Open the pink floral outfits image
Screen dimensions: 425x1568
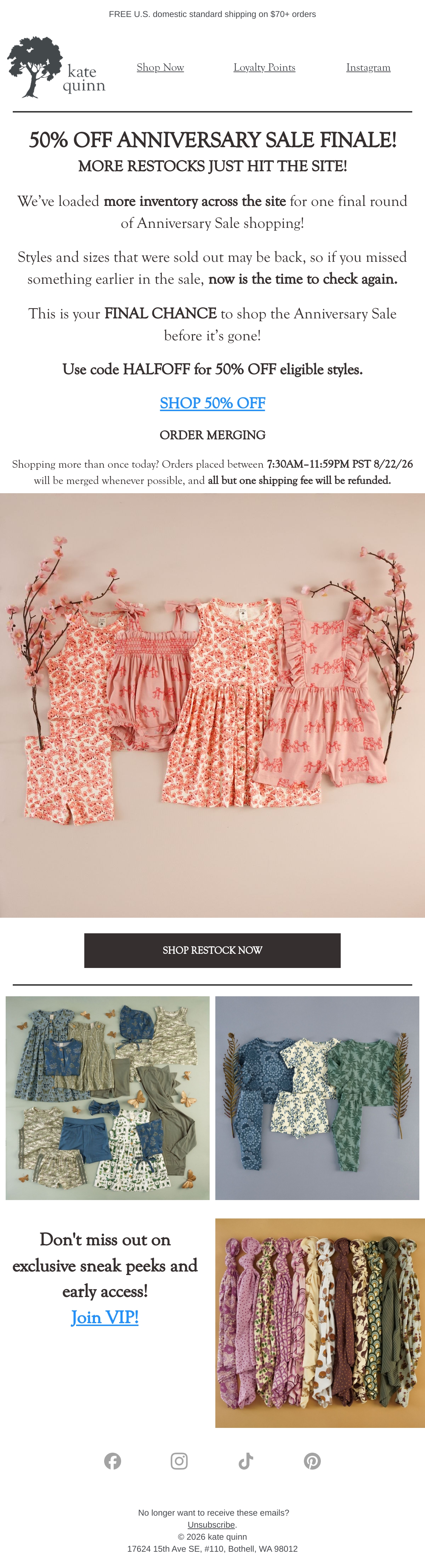(212, 705)
